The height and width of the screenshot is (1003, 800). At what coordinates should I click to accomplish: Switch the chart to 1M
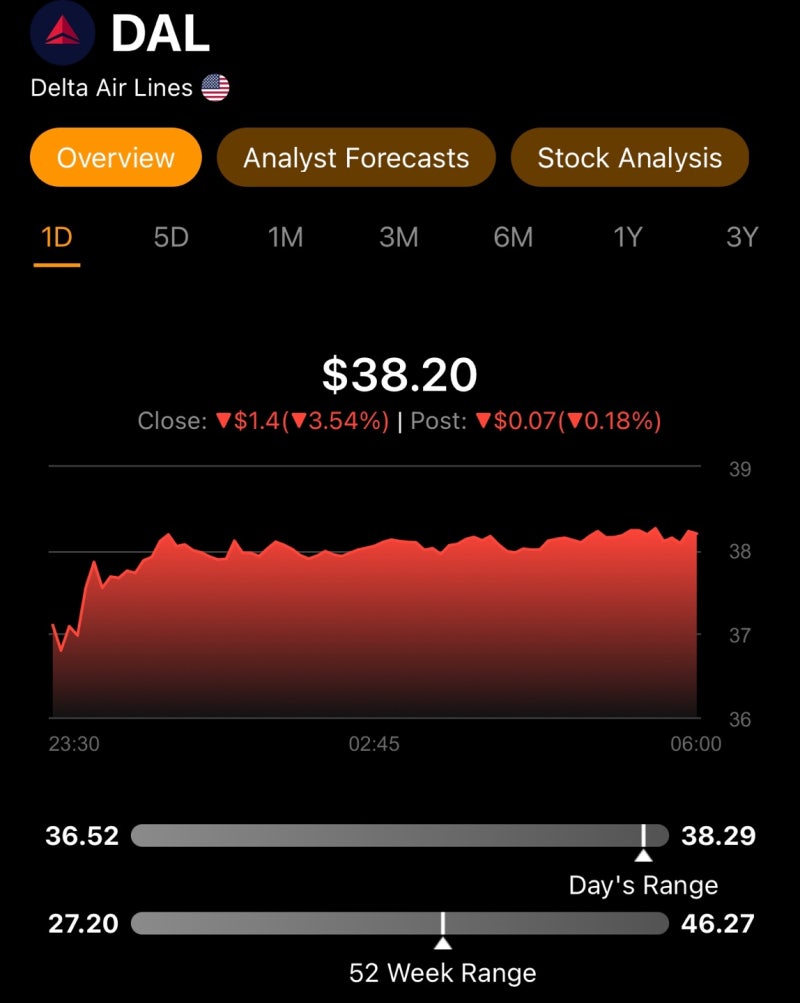click(x=285, y=238)
